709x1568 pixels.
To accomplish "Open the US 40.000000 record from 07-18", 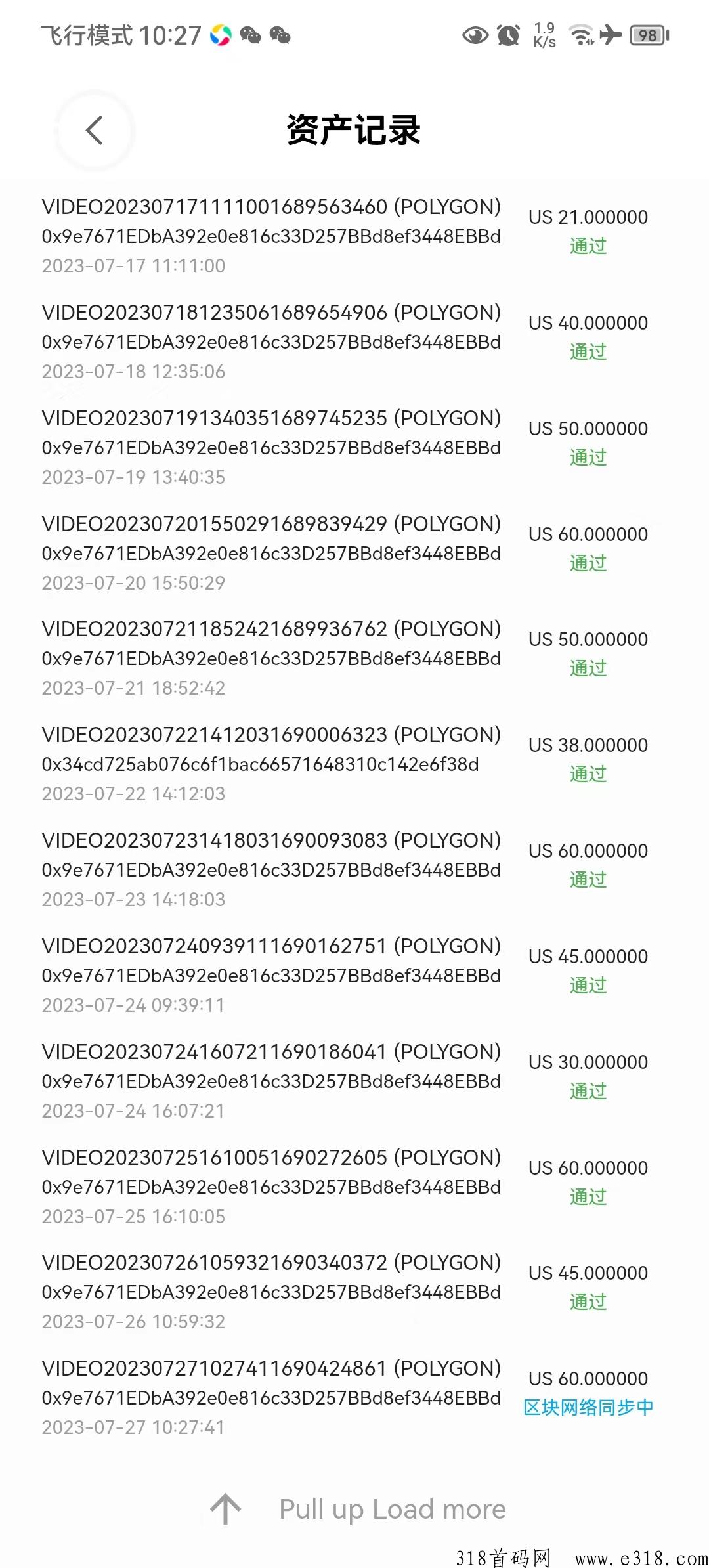I will (354, 341).
